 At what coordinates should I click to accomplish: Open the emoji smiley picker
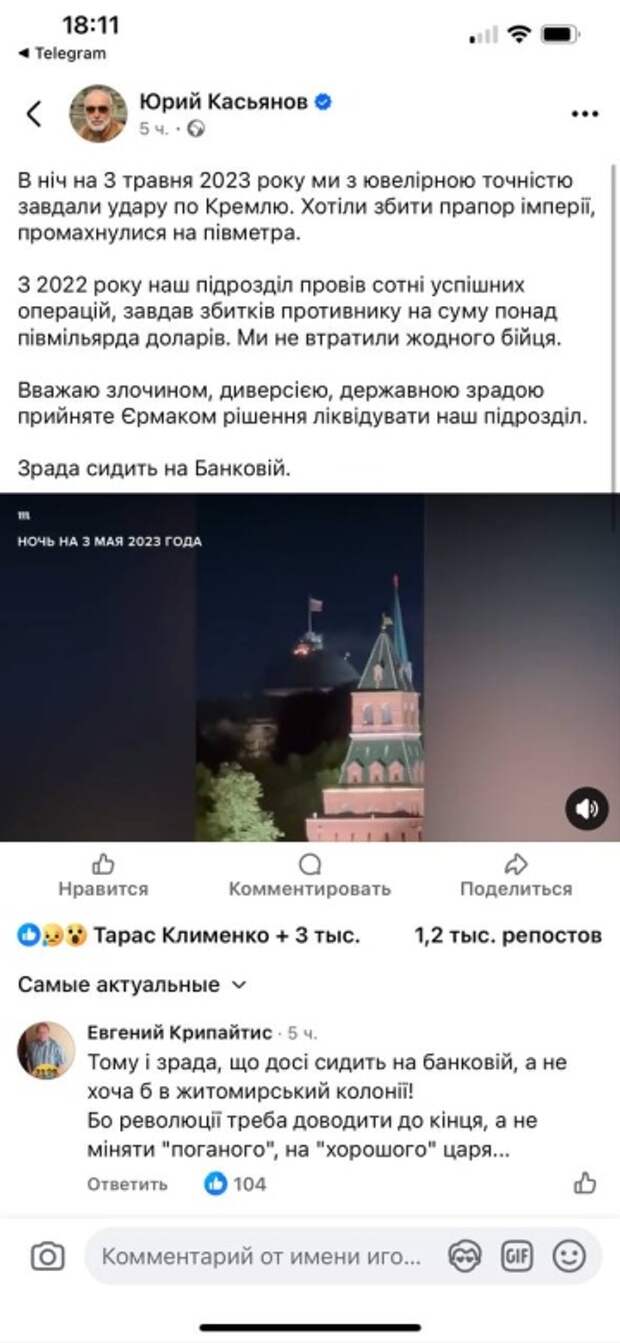pos(569,1256)
